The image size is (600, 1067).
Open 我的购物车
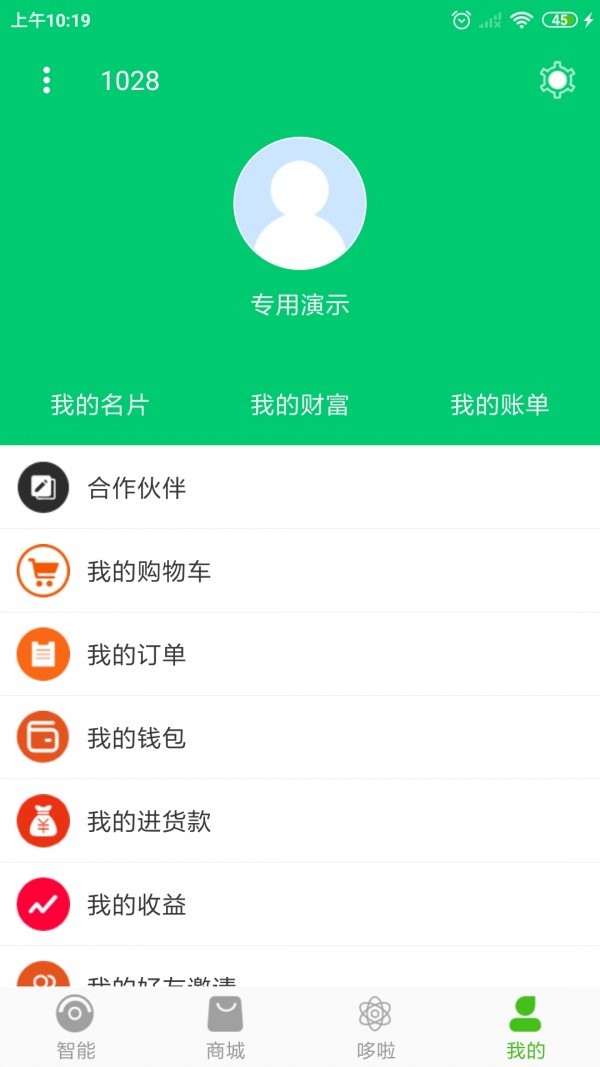[x=300, y=571]
